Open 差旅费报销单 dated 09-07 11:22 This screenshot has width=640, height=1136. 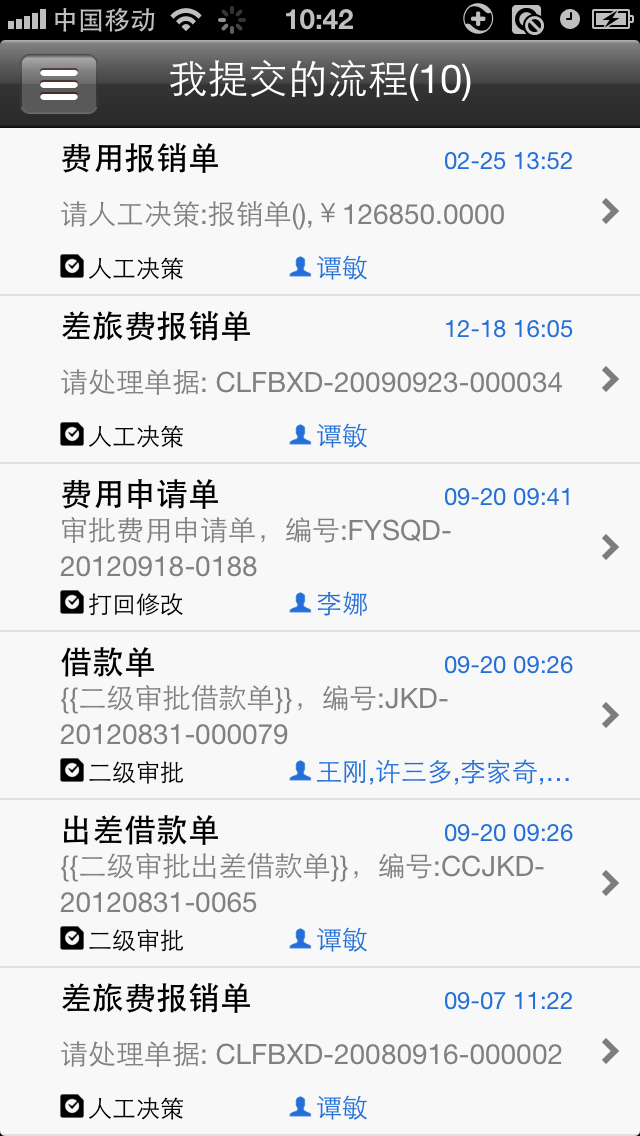point(320,1052)
